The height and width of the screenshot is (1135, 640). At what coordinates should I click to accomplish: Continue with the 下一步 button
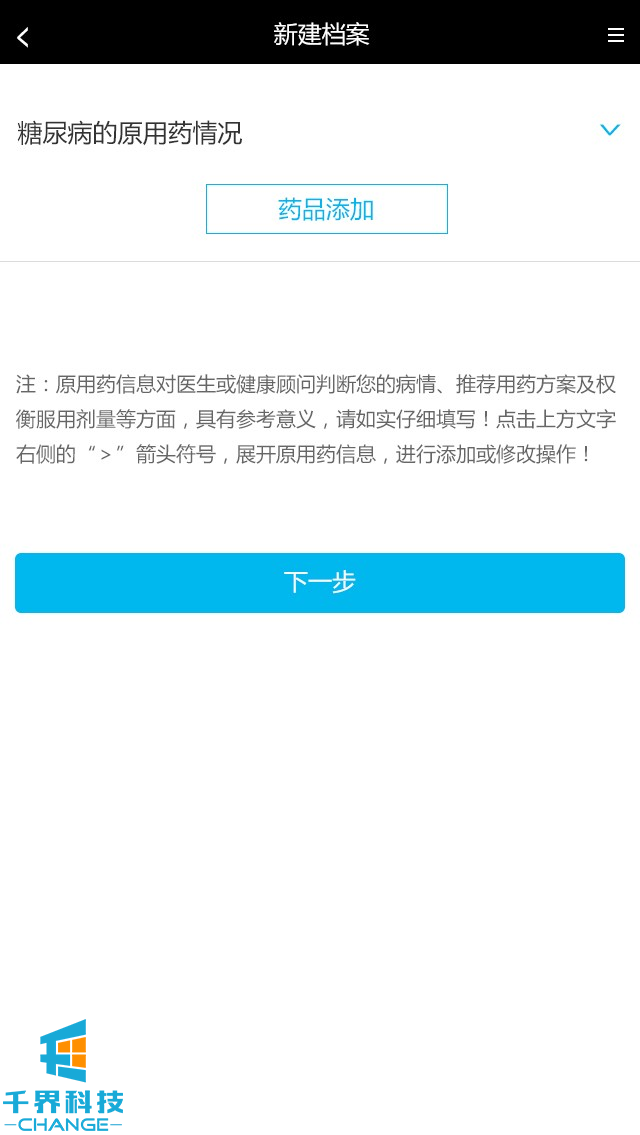point(320,582)
